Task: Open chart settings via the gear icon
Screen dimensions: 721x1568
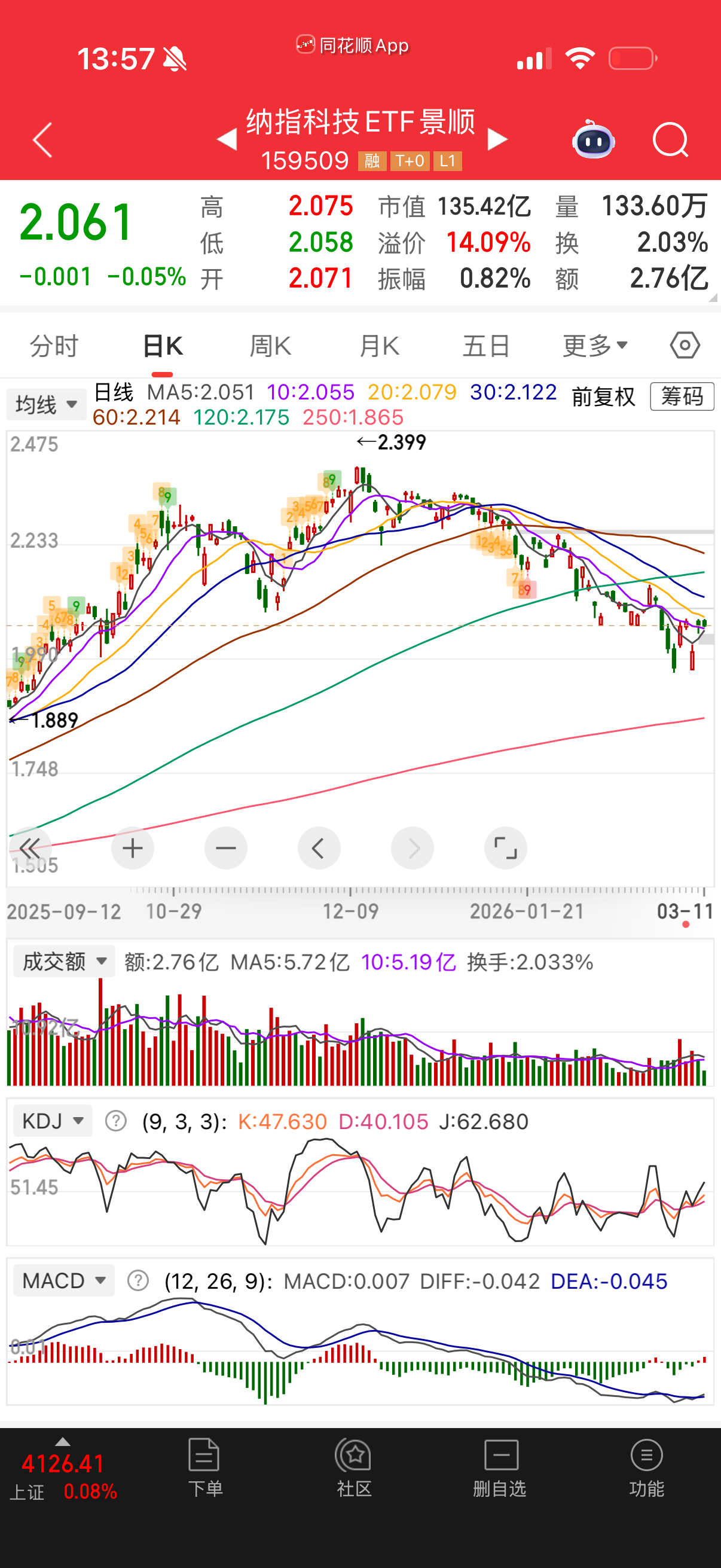Action: point(685,344)
